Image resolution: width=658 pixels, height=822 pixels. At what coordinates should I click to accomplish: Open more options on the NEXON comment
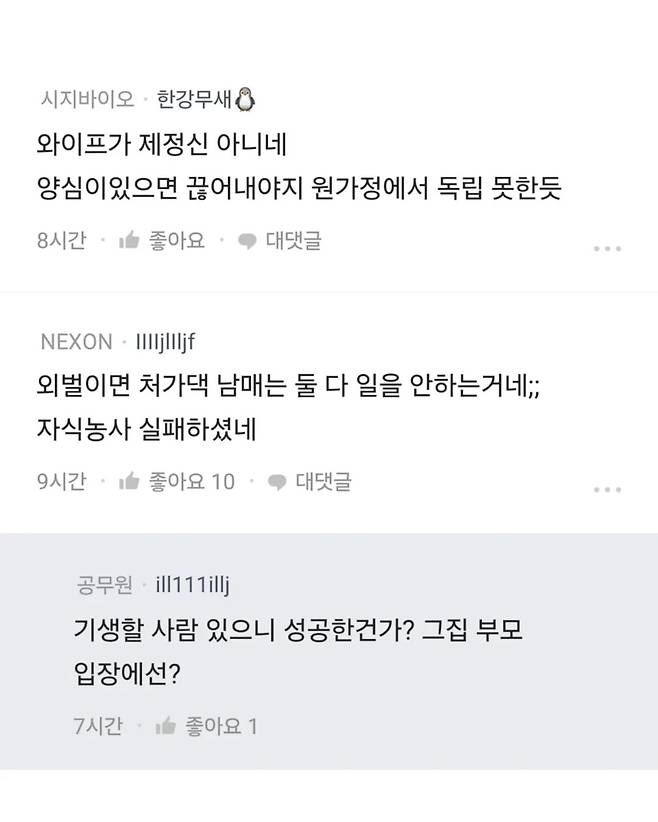click(607, 489)
